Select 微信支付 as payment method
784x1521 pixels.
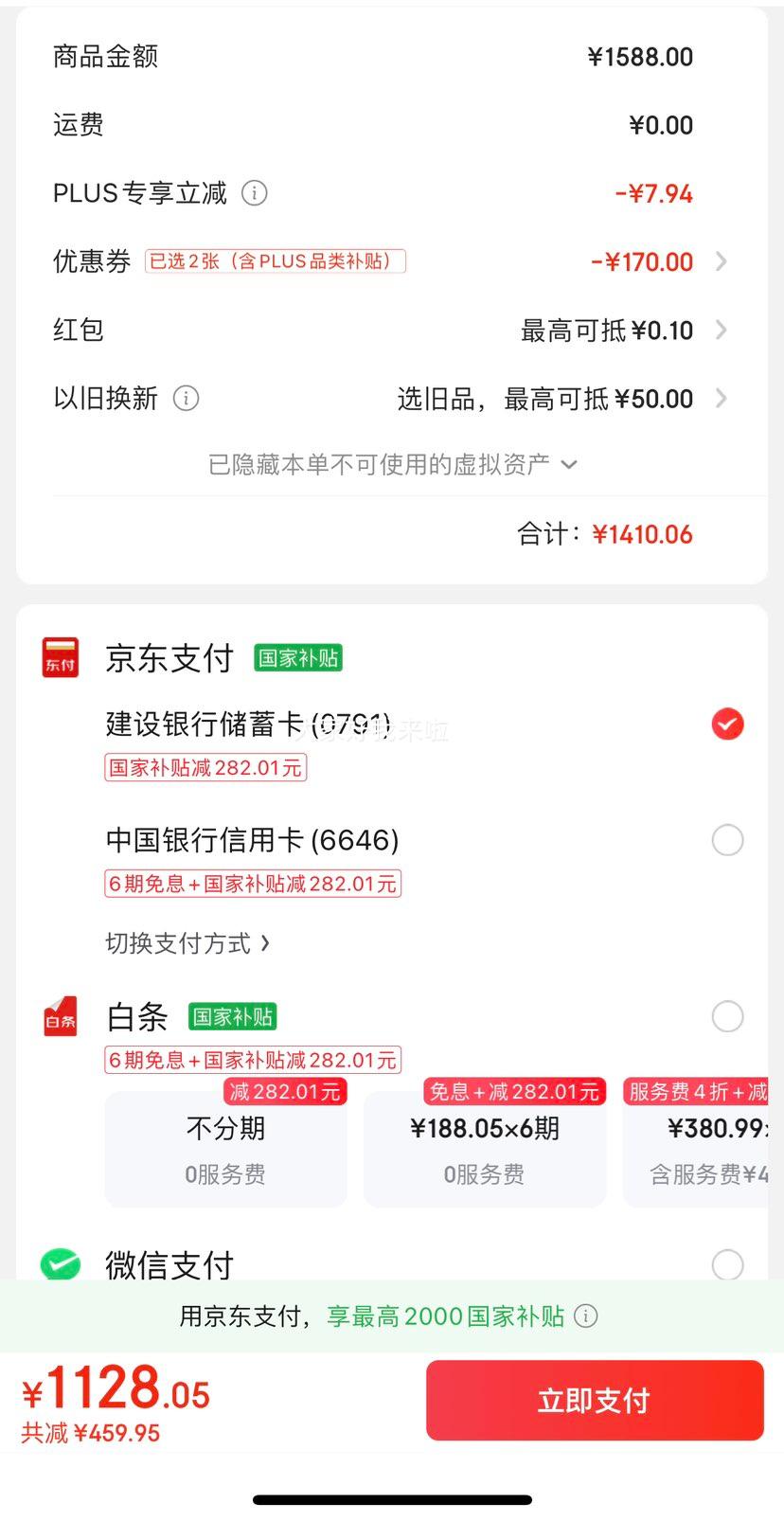click(x=727, y=1264)
